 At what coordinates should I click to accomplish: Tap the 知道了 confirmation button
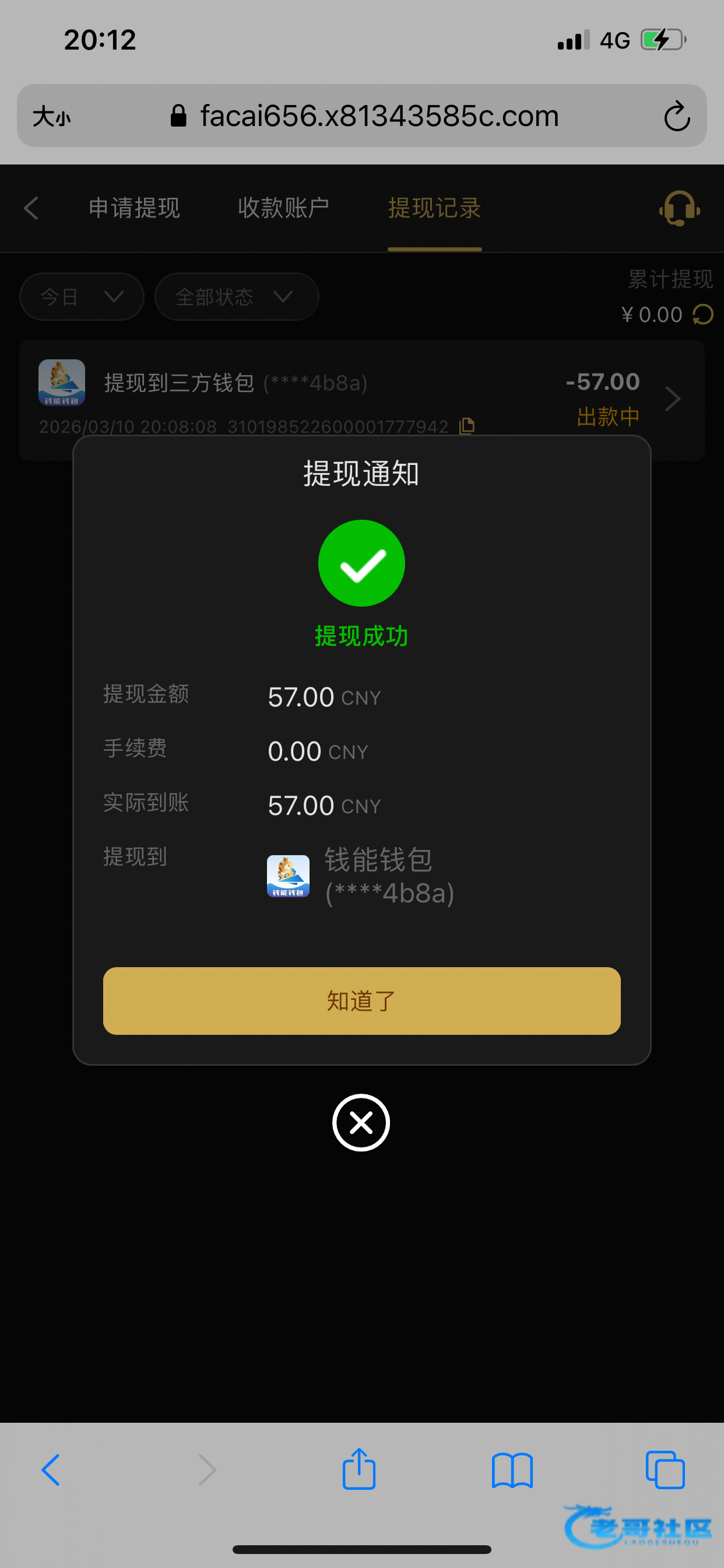[361, 1000]
